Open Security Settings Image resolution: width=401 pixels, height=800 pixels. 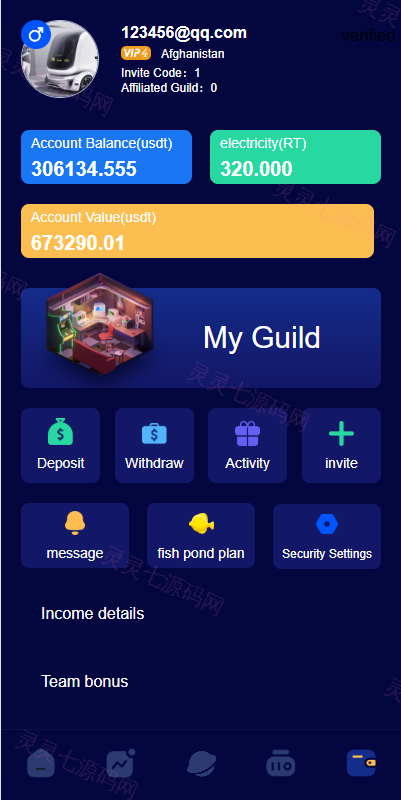(327, 536)
